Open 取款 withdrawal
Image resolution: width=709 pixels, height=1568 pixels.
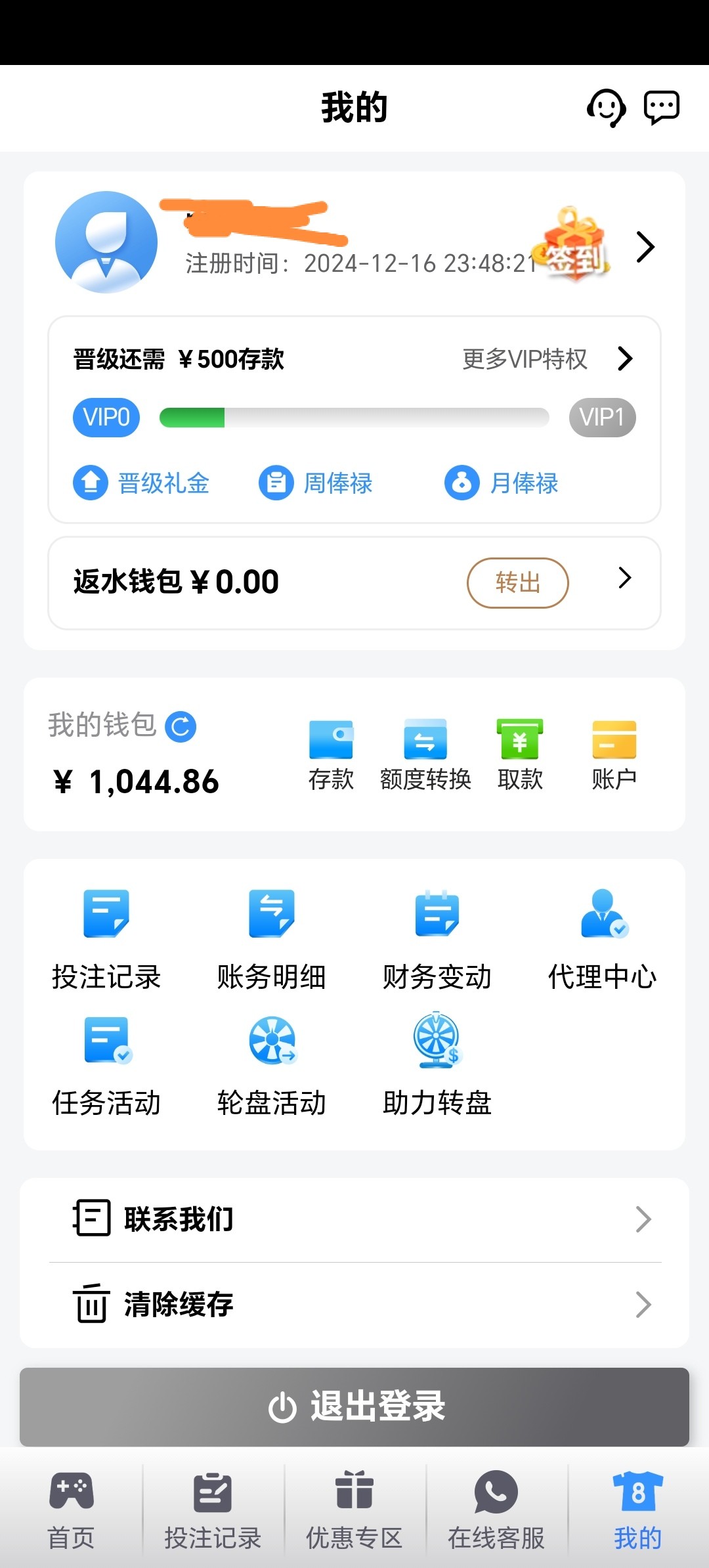(520, 754)
